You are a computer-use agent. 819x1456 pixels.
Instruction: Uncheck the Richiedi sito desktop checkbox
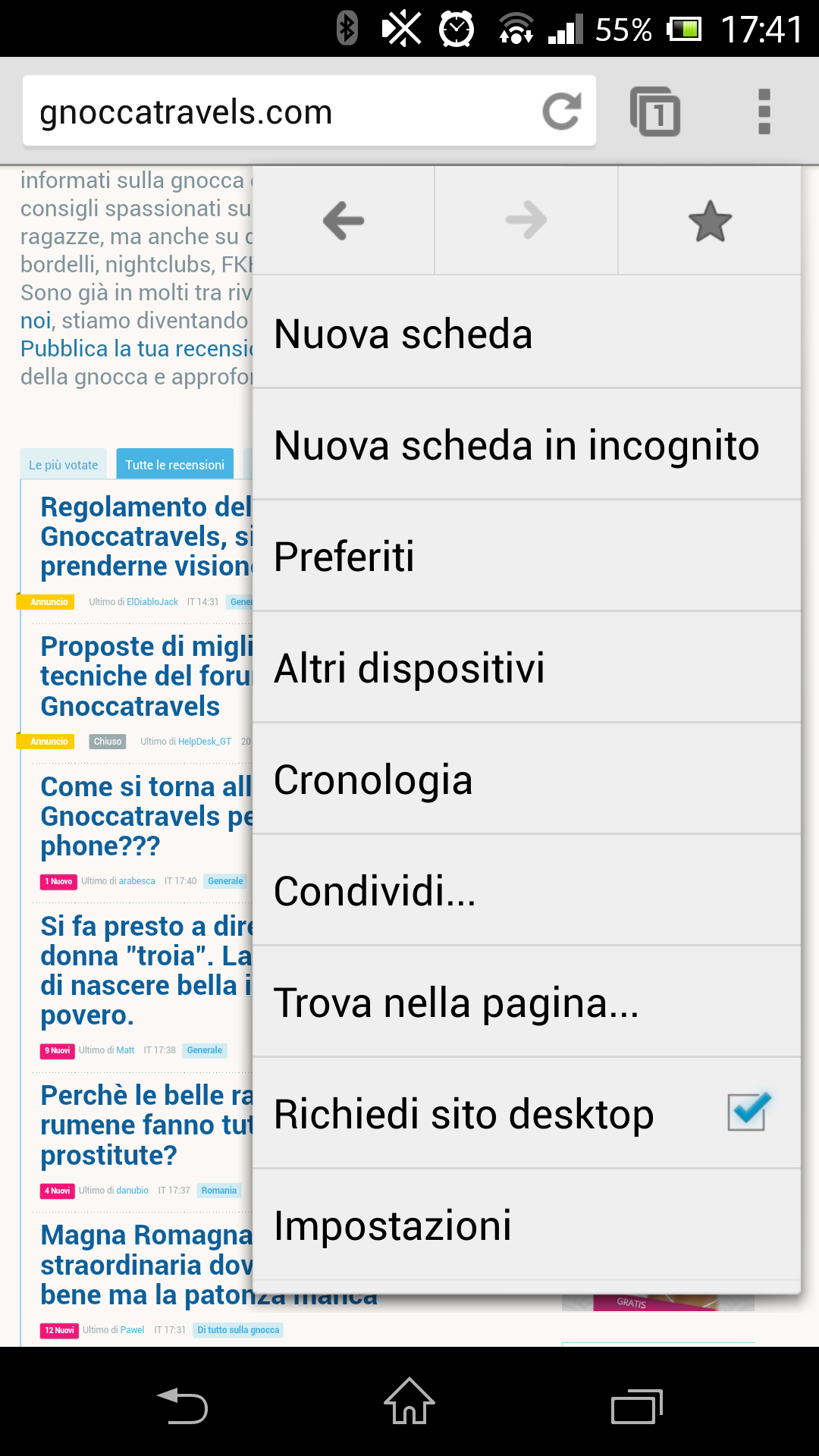click(748, 1112)
